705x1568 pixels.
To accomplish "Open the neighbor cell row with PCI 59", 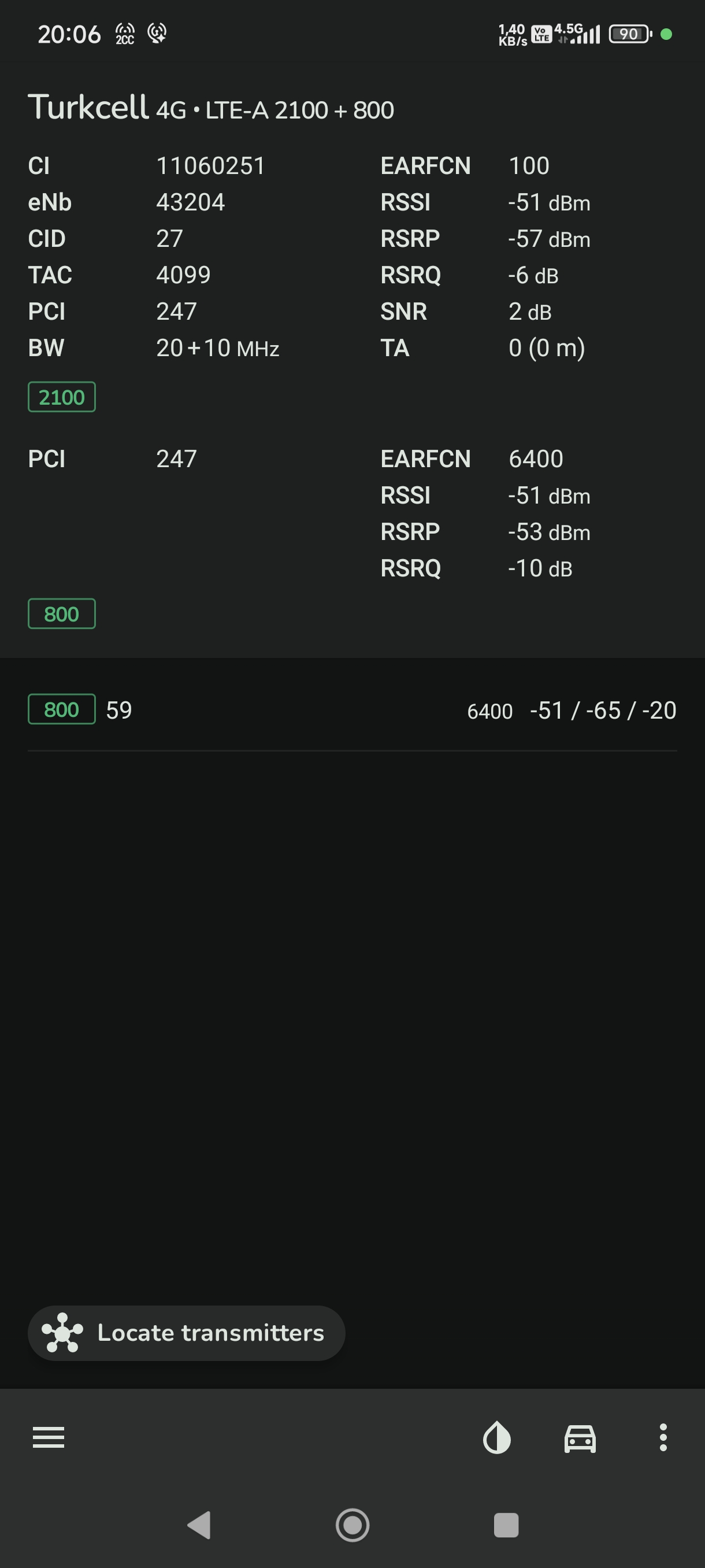I will click(352, 710).
